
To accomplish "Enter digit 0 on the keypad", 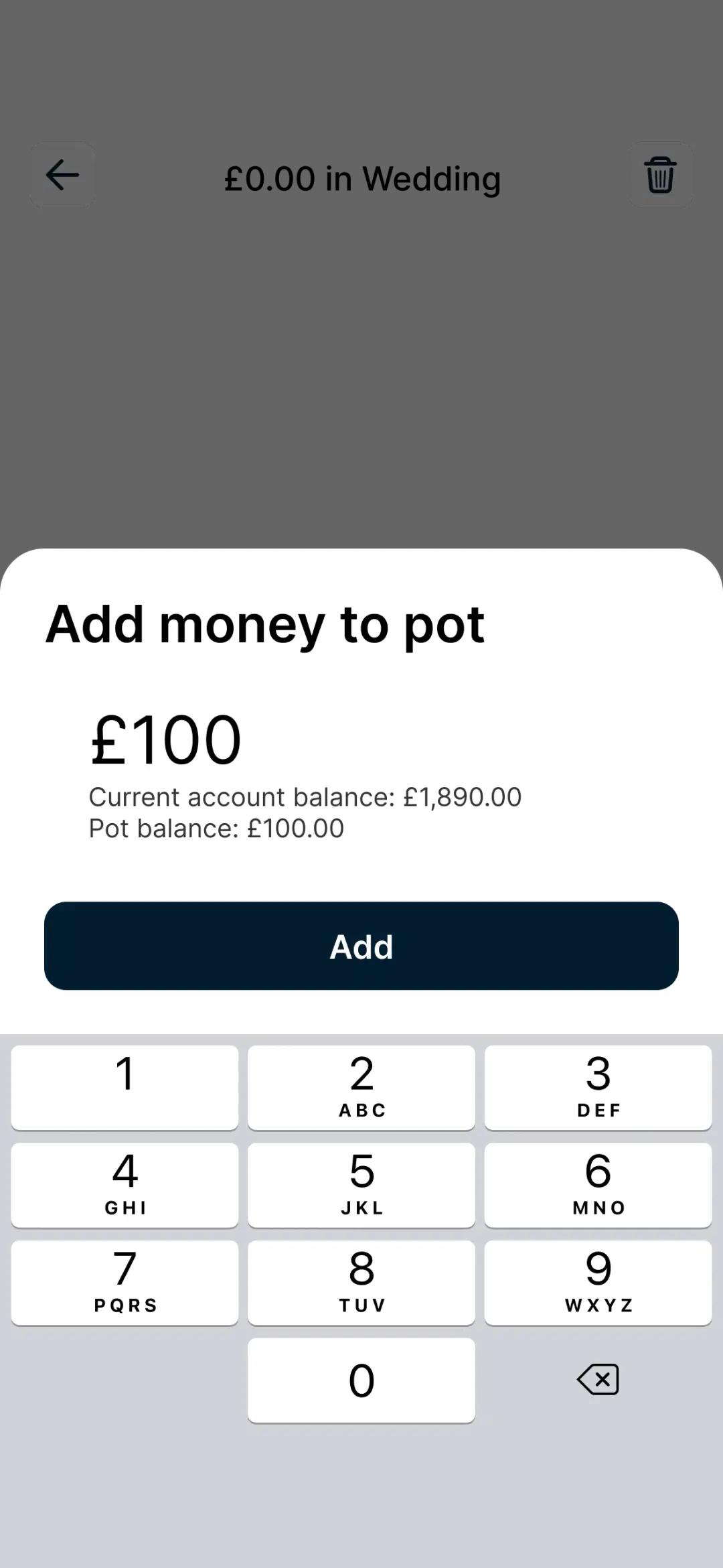I will click(361, 1380).
